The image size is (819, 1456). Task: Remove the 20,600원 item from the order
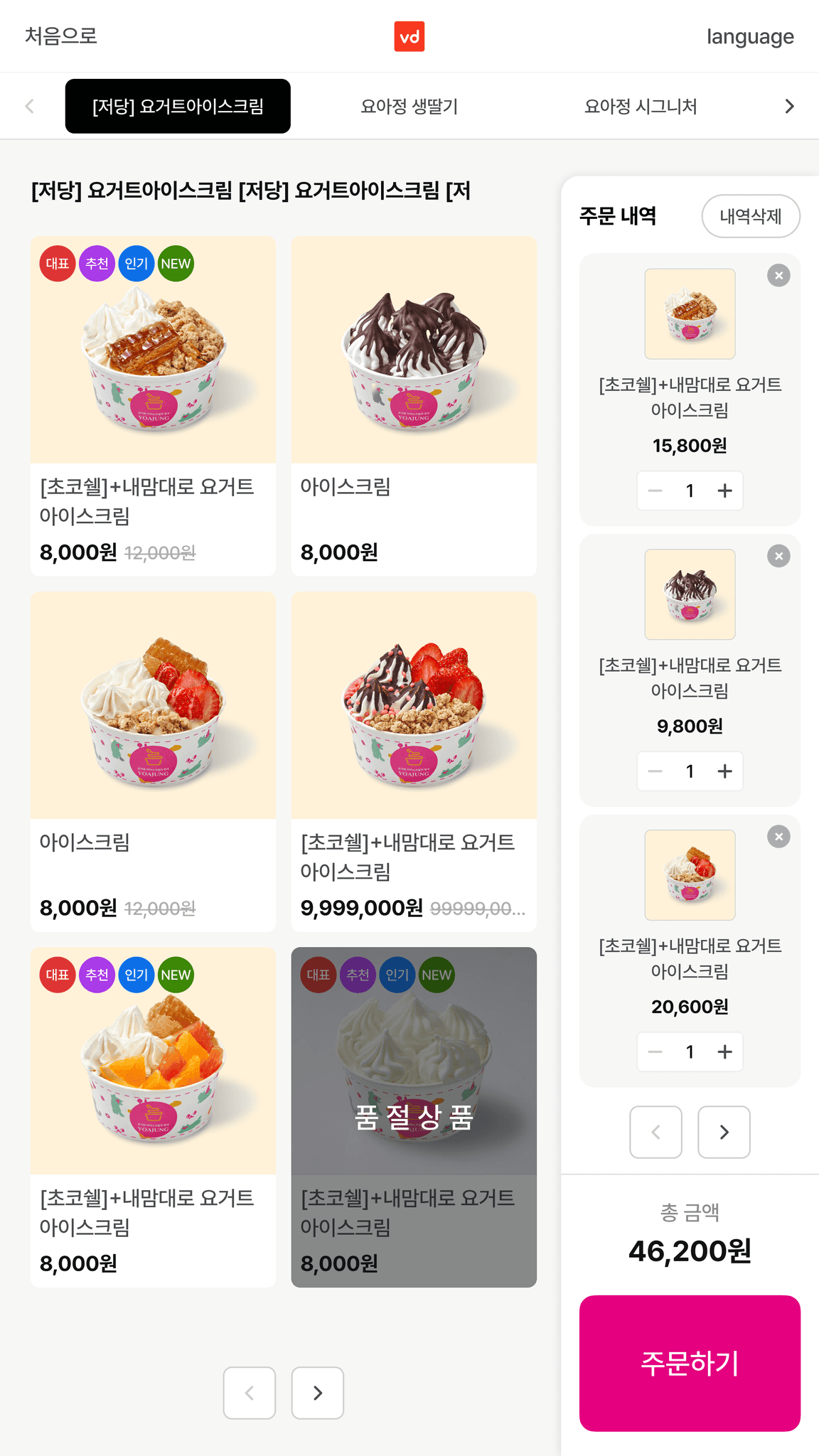[778, 837]
